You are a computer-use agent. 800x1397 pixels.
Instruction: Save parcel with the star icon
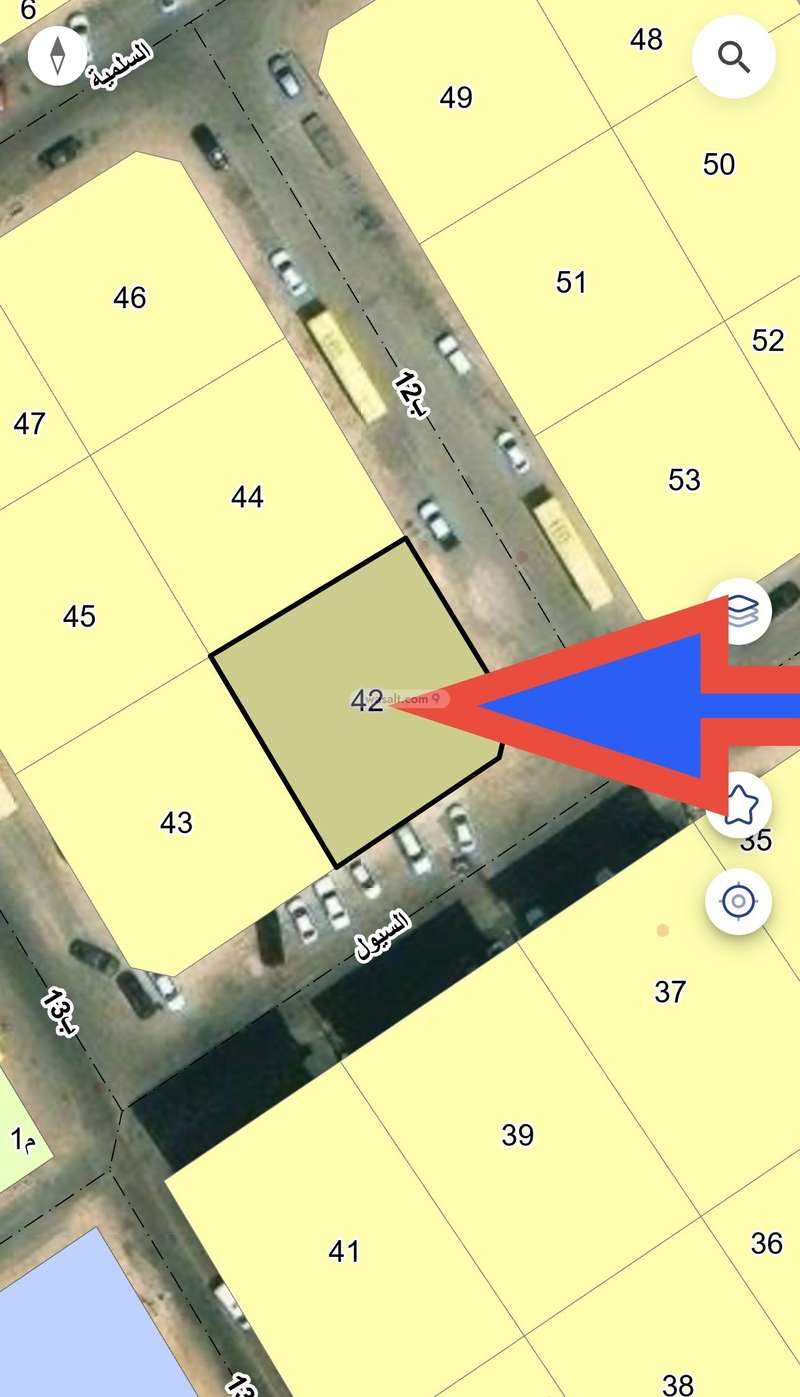(x=738, y=804)
